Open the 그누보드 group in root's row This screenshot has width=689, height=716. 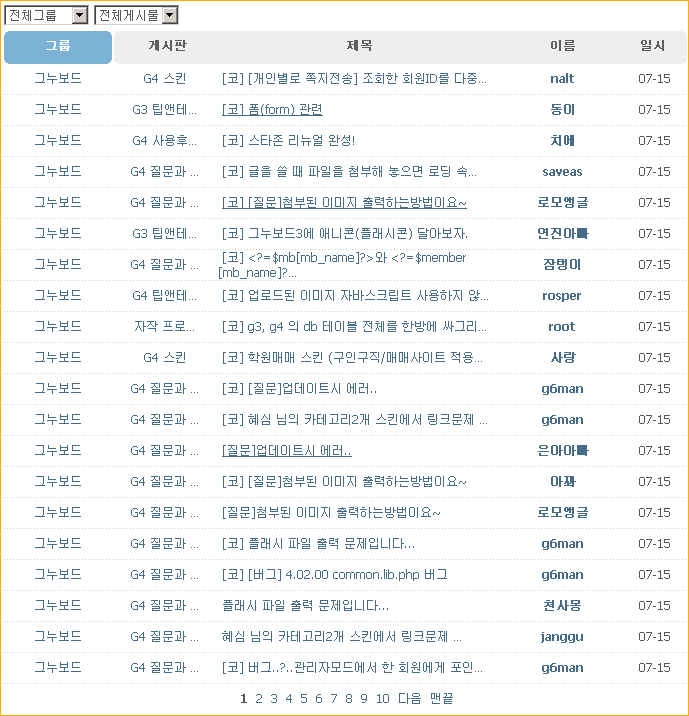58,326
